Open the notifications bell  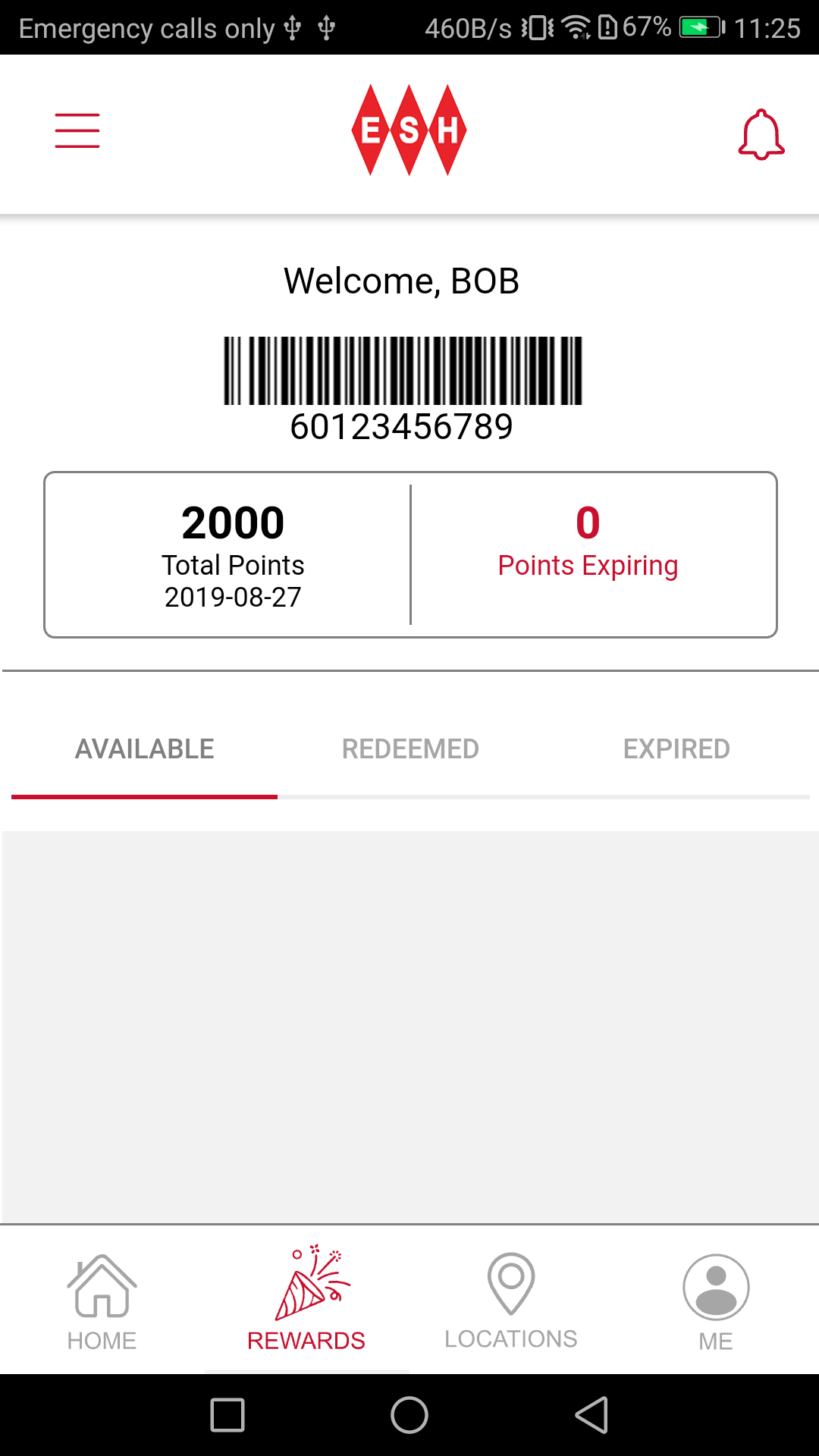[x=761, y=135]
